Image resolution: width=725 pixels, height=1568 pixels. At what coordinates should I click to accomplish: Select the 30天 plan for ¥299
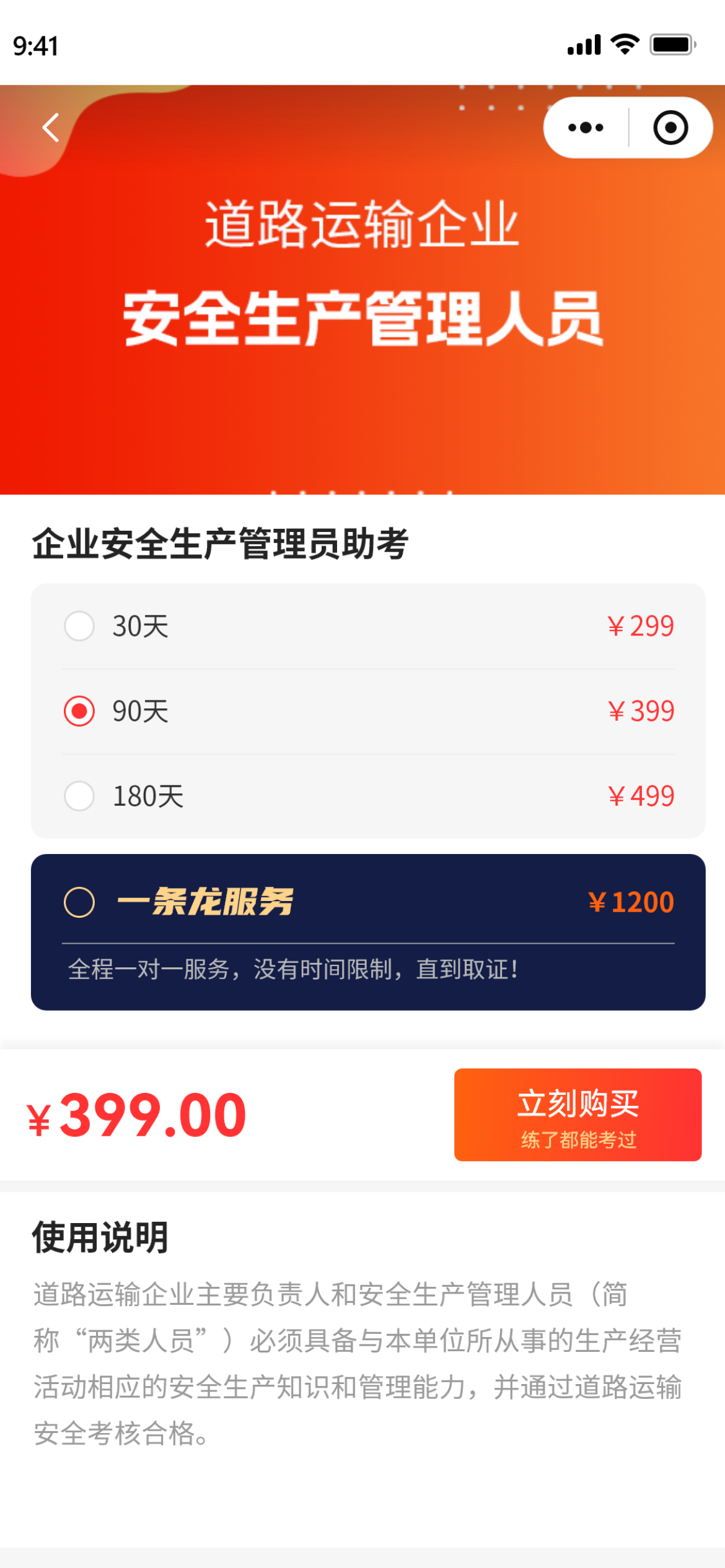[79, 626]
